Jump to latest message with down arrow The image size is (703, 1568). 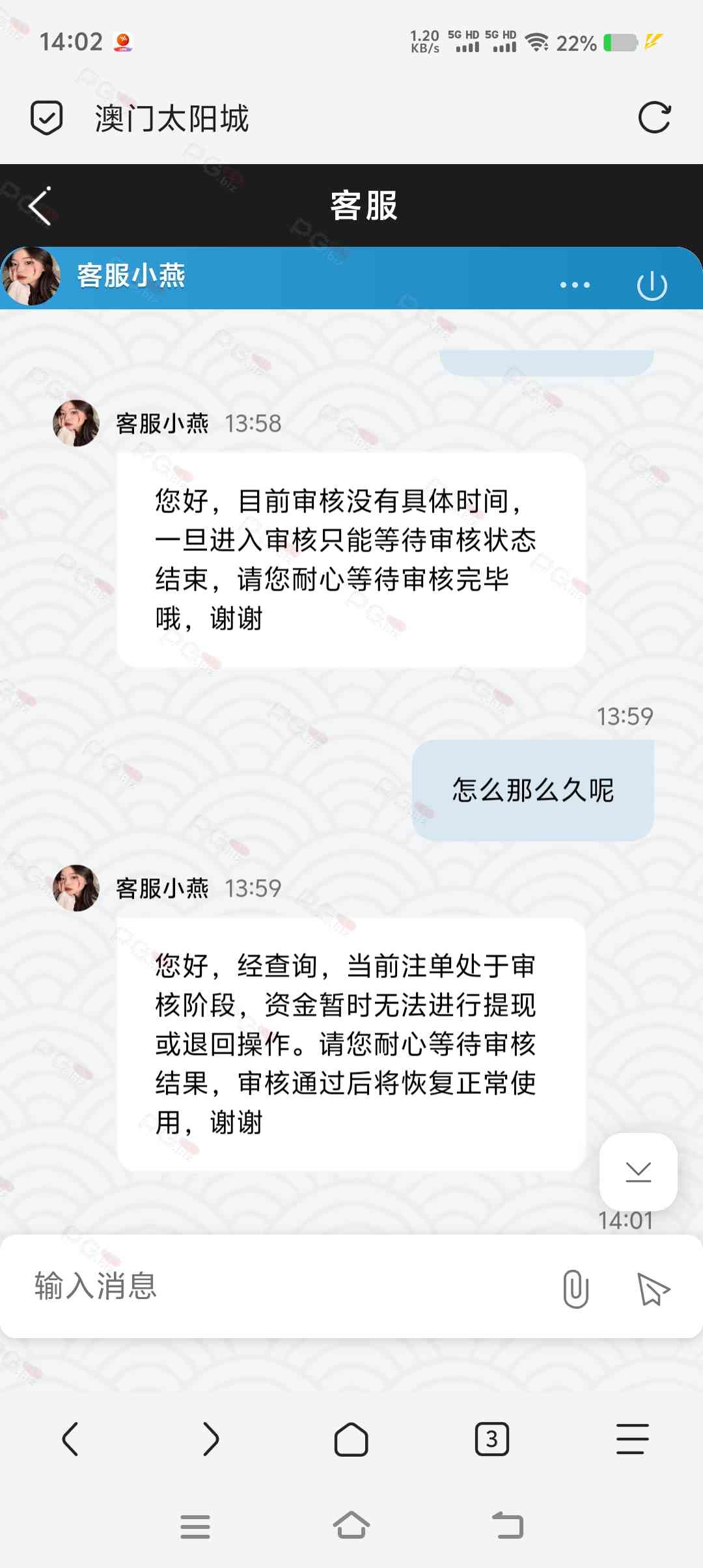click(x=638, y=1171)
